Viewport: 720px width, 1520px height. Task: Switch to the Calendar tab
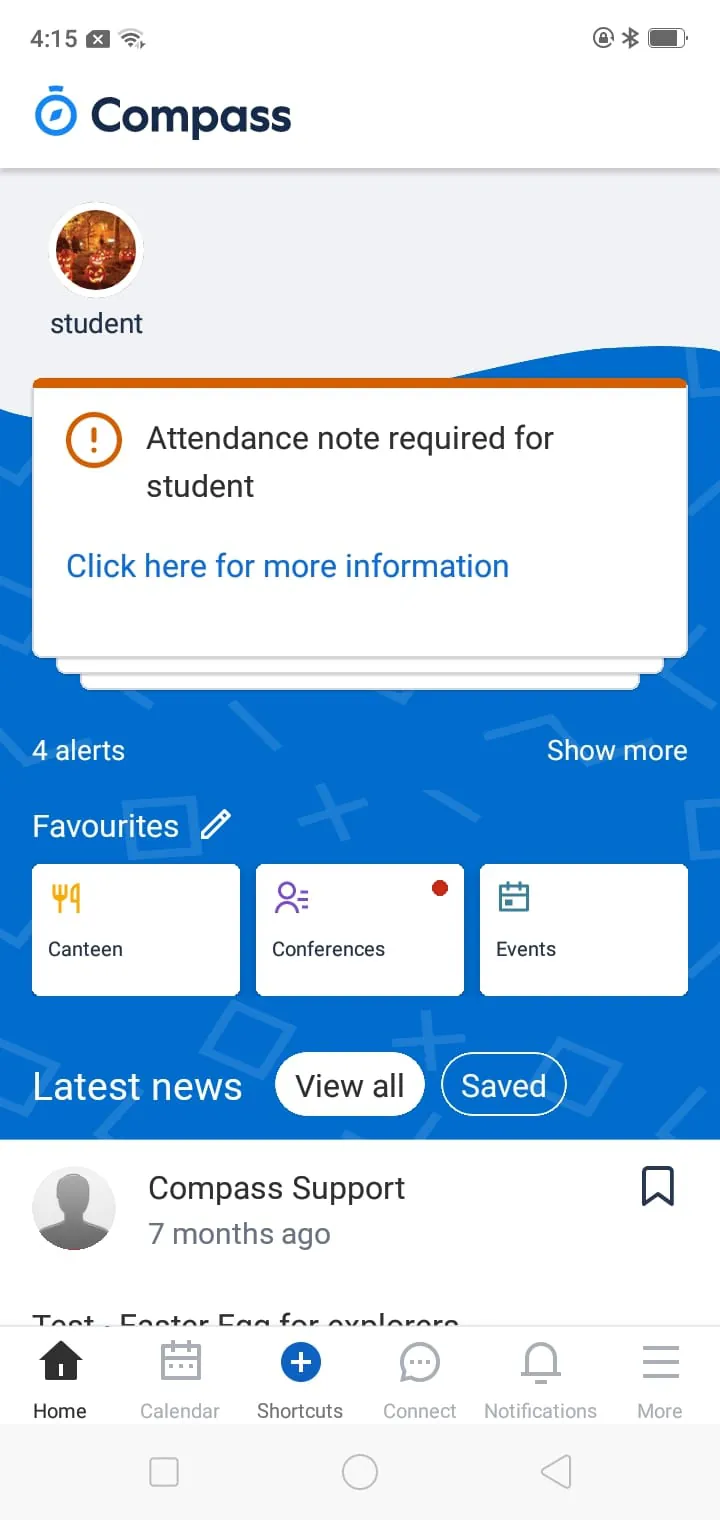click(180, 1380)
